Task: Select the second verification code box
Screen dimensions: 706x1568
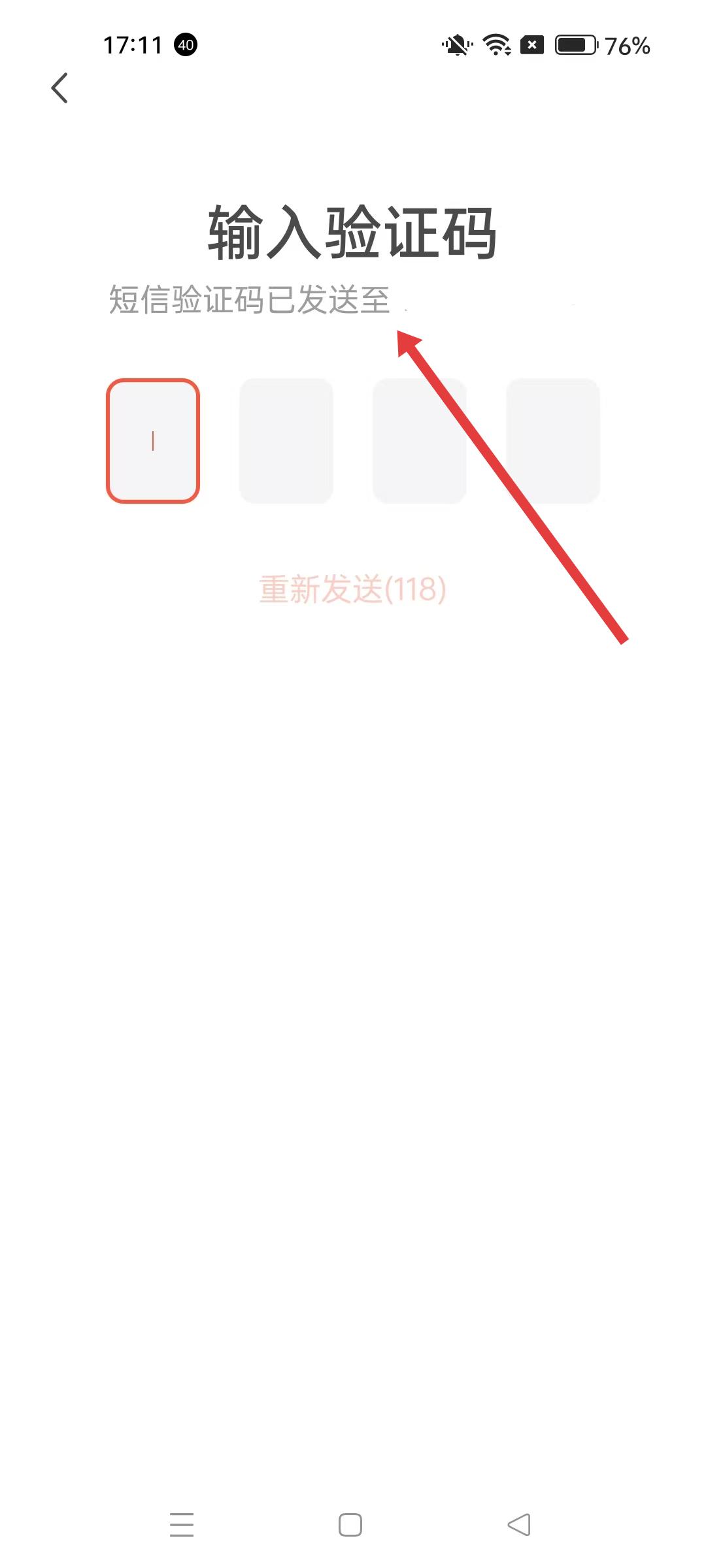Action: click(286, 441)
